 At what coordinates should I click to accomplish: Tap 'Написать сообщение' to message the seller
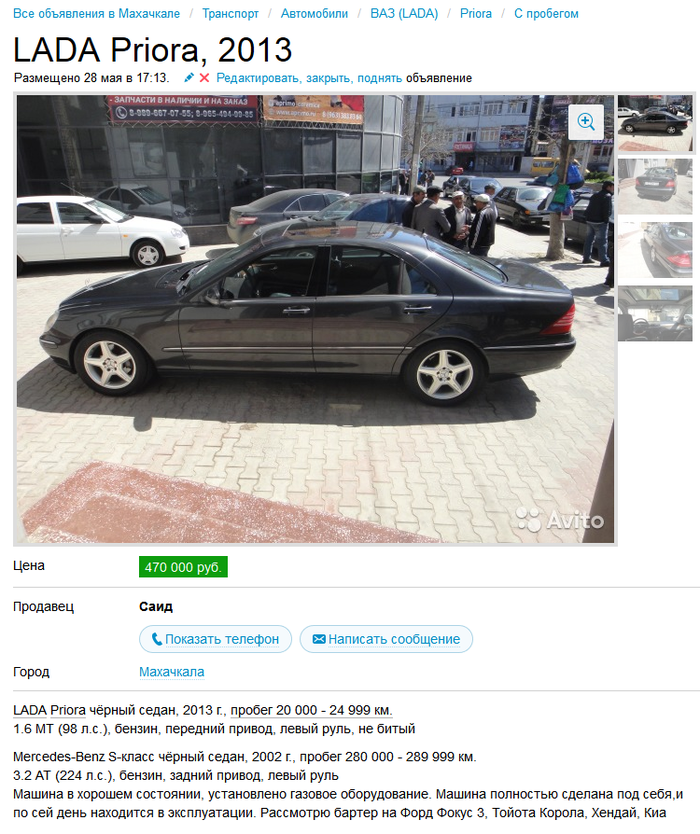(x=386, y=639)
